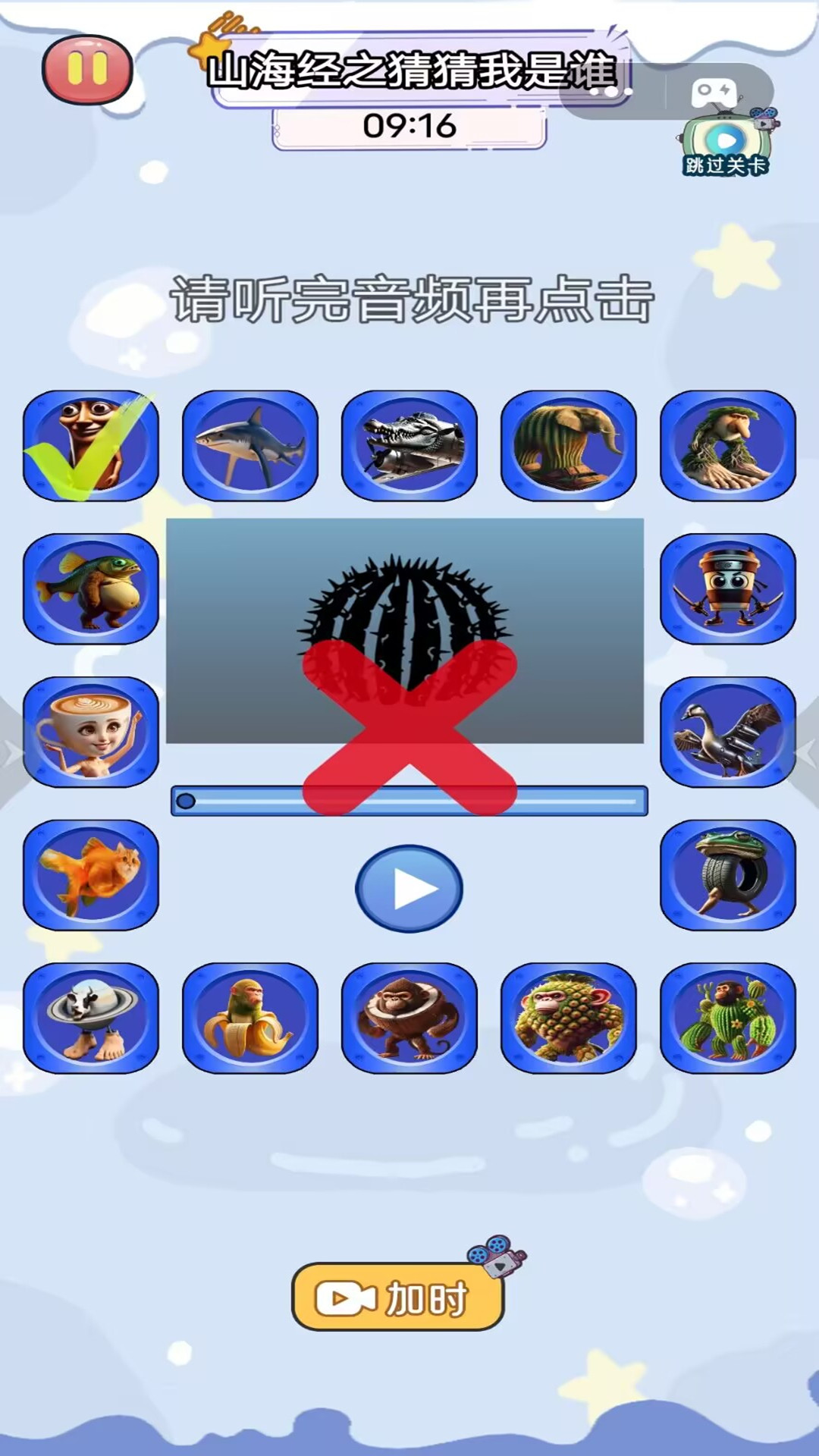Choose the Saturn cow tile
This screenshot has height=1456, width=819.
coord(90,1018)
